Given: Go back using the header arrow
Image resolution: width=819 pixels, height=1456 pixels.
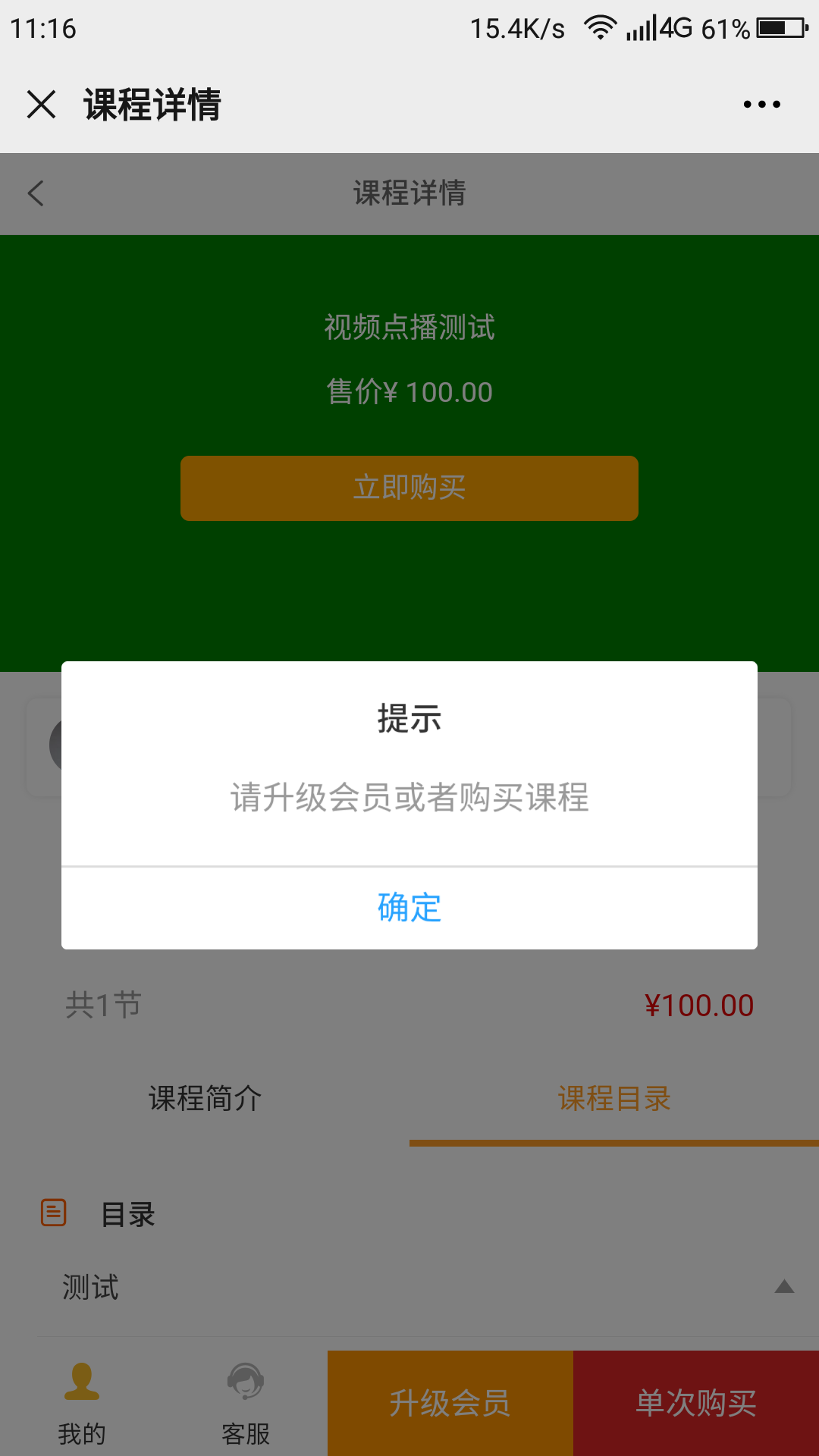Looking at the screenshot, I should [x=36, y=193].
